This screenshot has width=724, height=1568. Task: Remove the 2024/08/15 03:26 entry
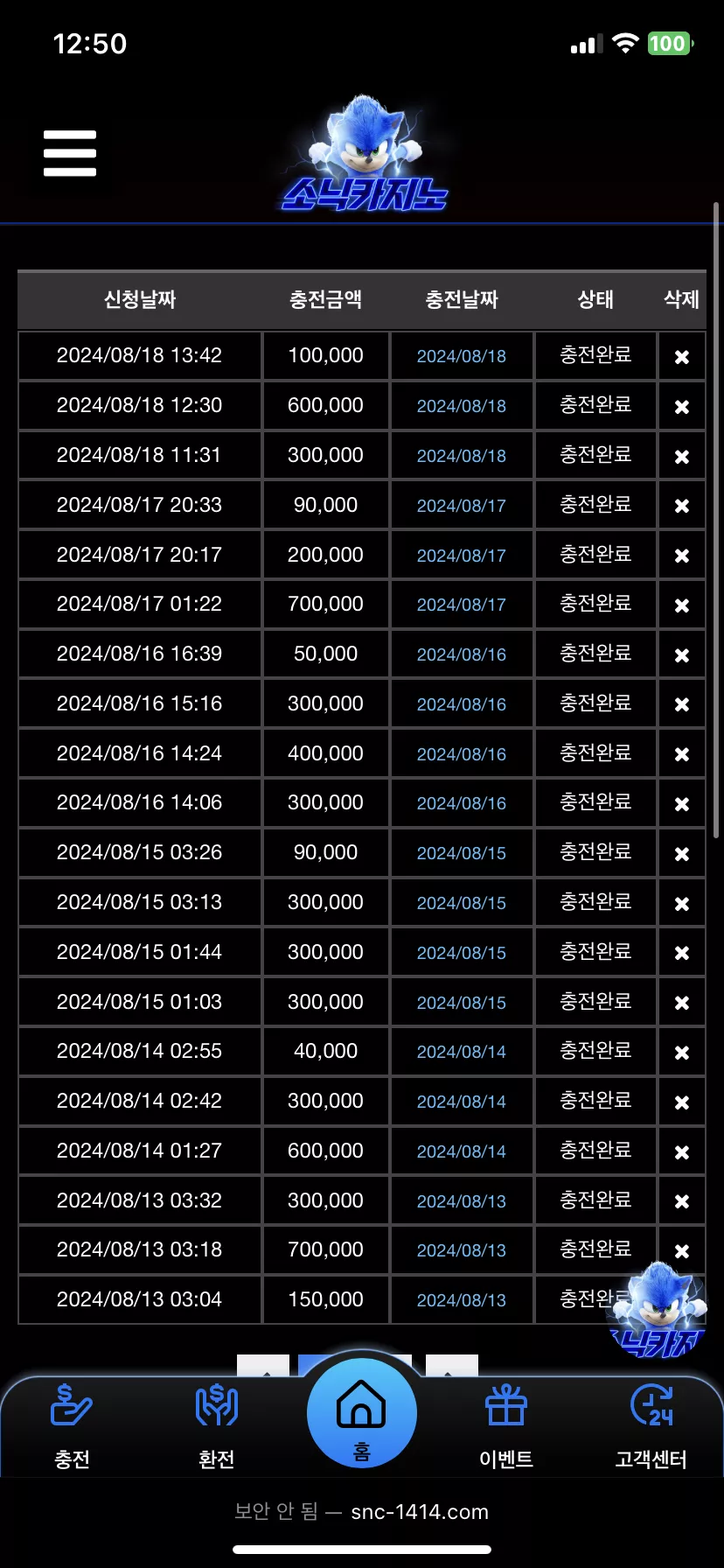(x=682, y=854)
